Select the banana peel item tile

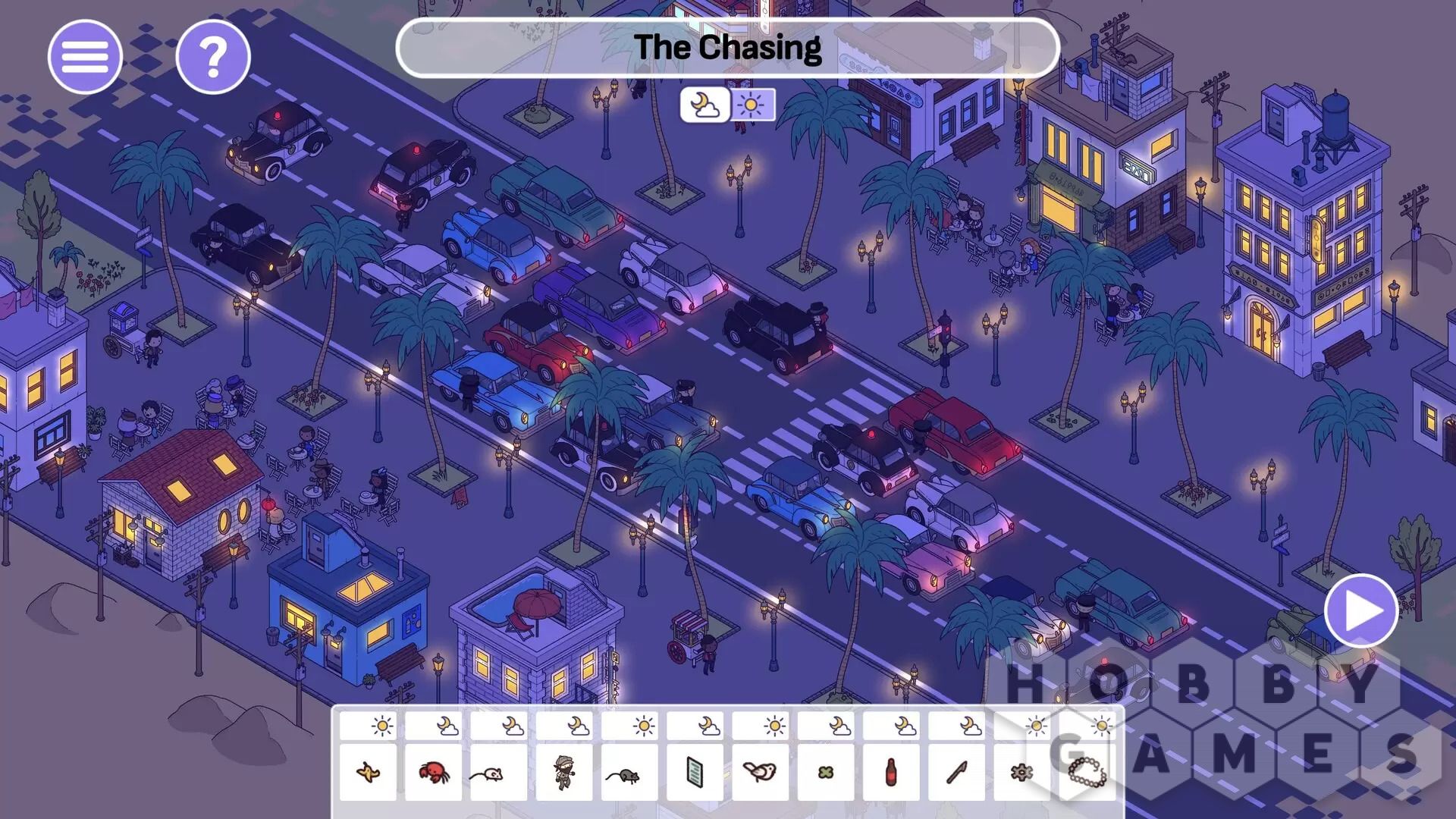[368, 772]
